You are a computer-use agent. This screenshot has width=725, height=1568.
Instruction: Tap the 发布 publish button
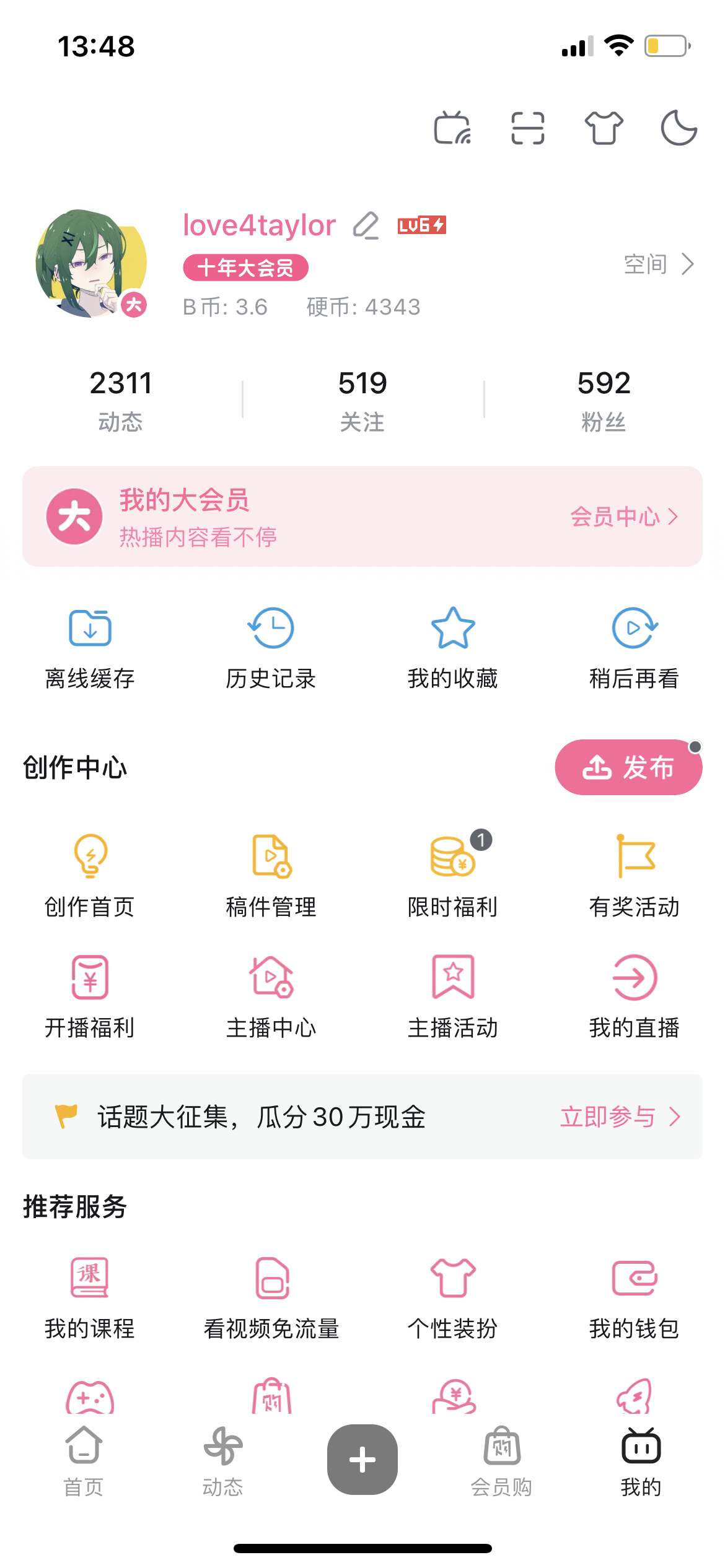coord(628,767)
